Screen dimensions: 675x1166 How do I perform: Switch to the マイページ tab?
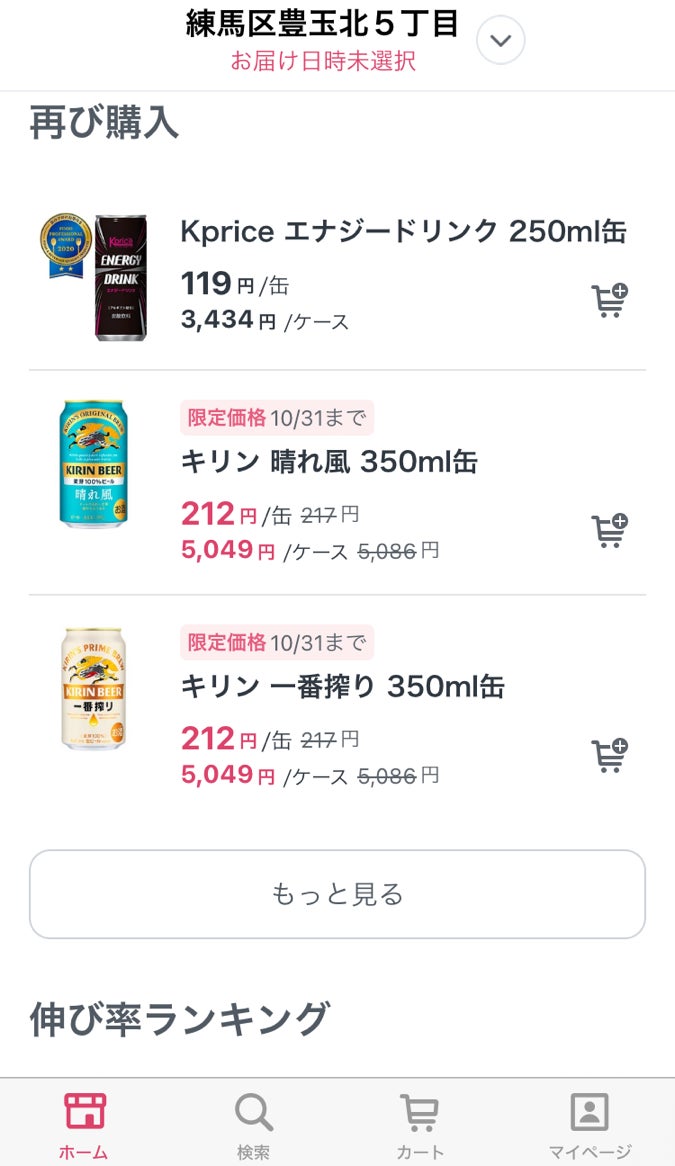(590, 1125)
